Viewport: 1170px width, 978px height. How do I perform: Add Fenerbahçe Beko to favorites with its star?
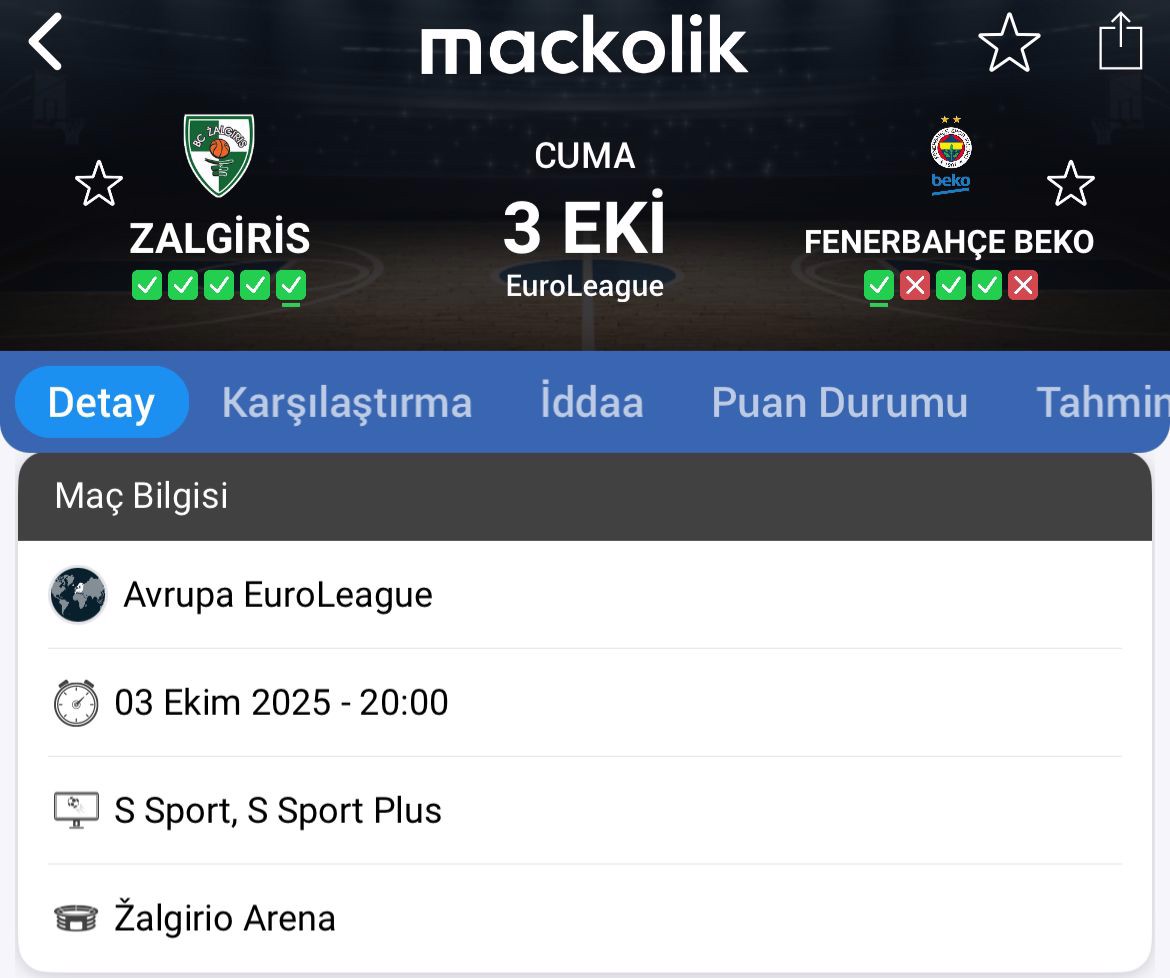tap(1070, 184)
